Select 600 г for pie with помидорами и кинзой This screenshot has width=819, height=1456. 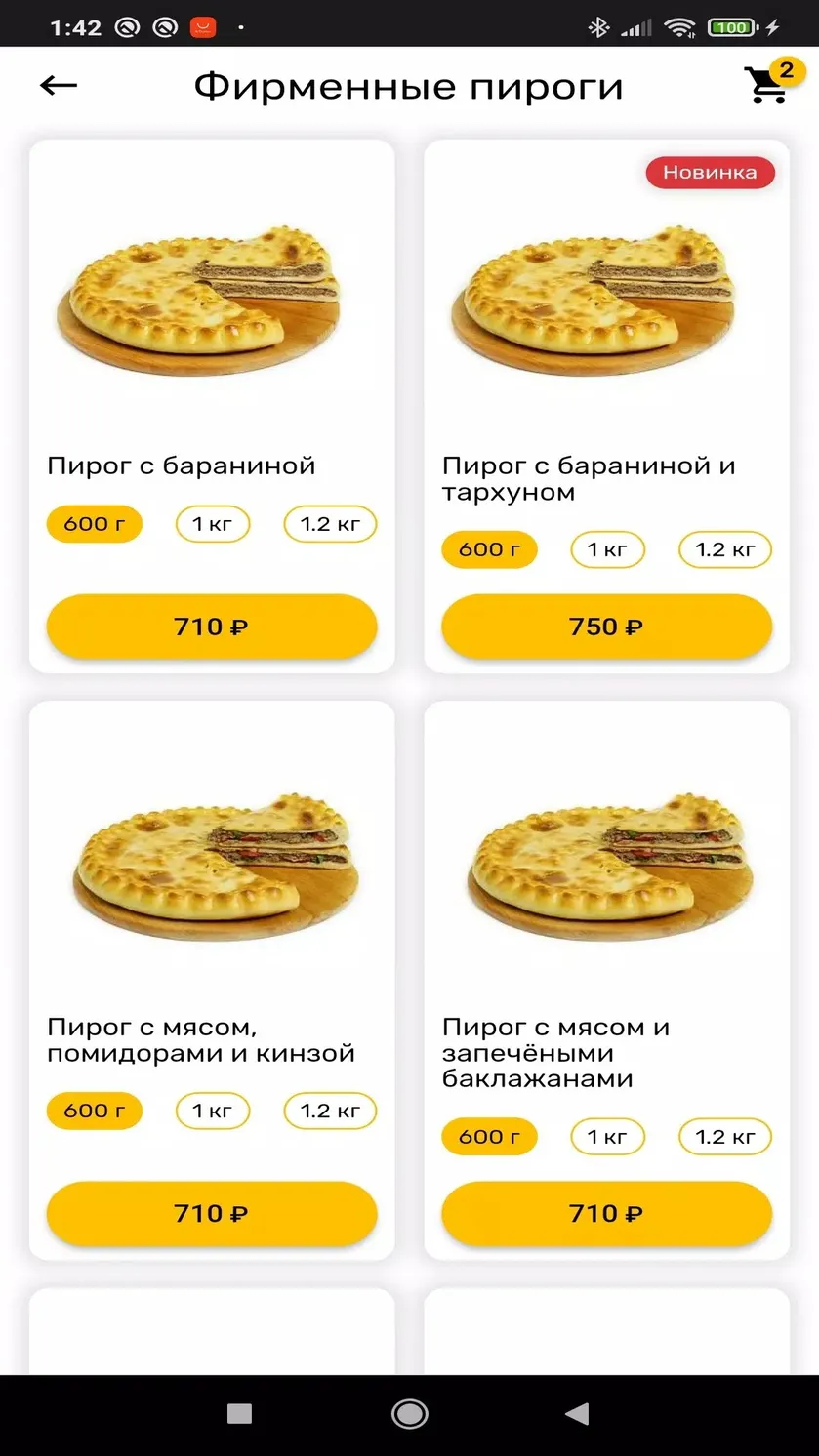pos(95,1111)
